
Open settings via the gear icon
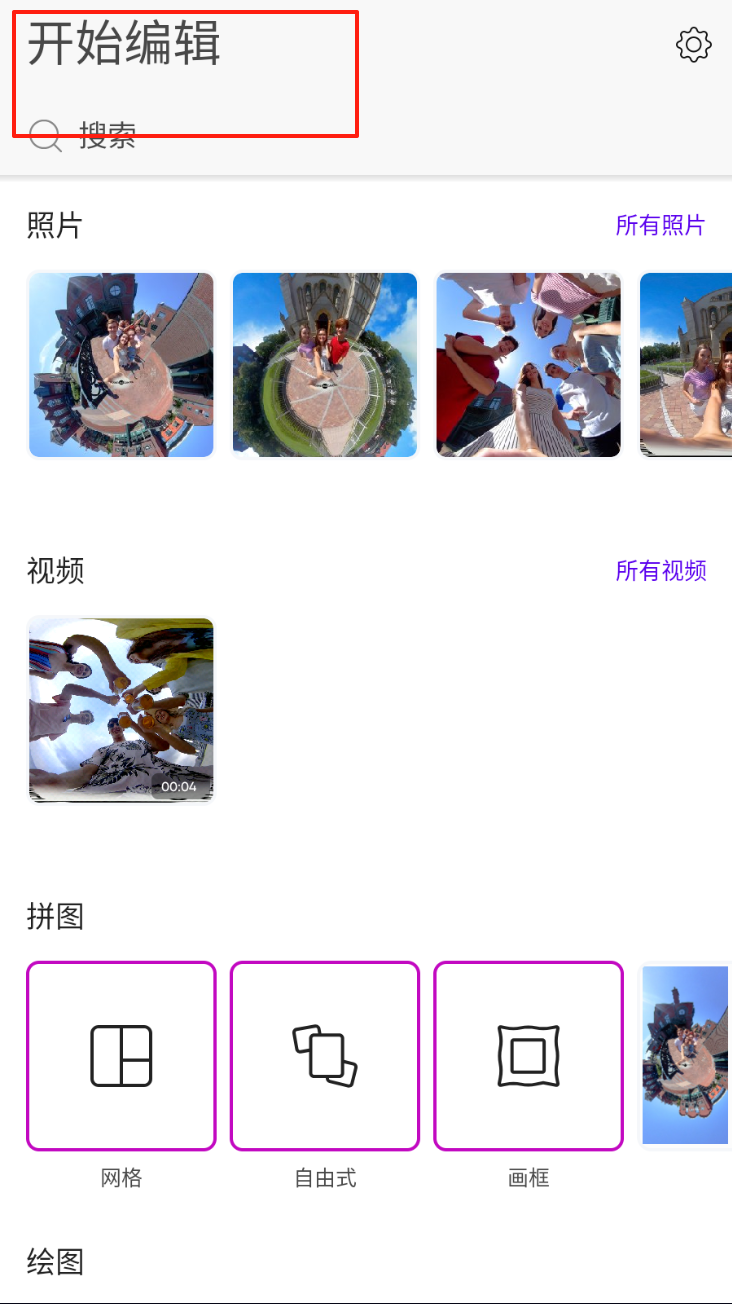693,45
